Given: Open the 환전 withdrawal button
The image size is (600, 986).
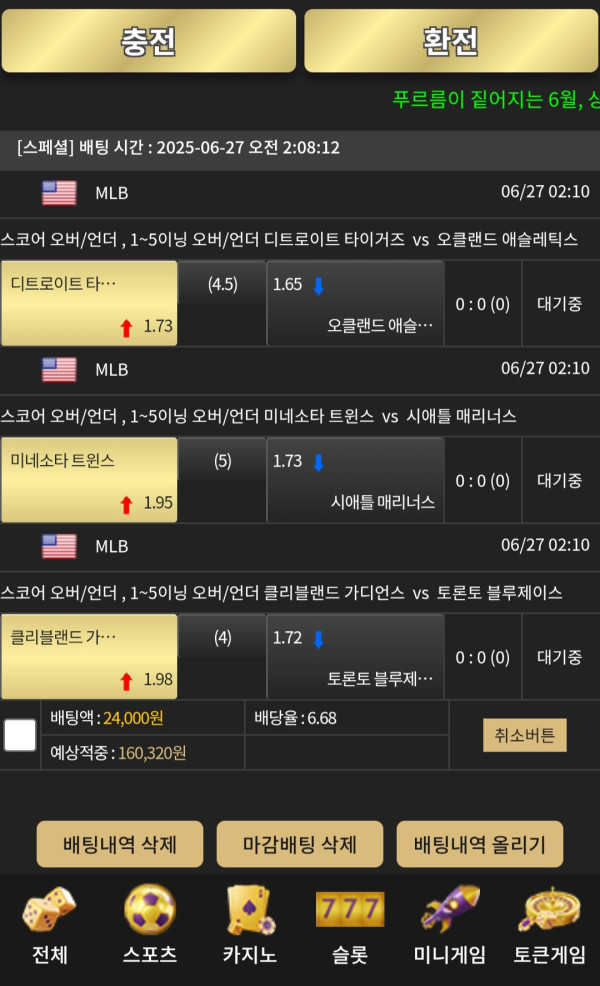Looking at the screenshot, I should (x=451, y=41).
